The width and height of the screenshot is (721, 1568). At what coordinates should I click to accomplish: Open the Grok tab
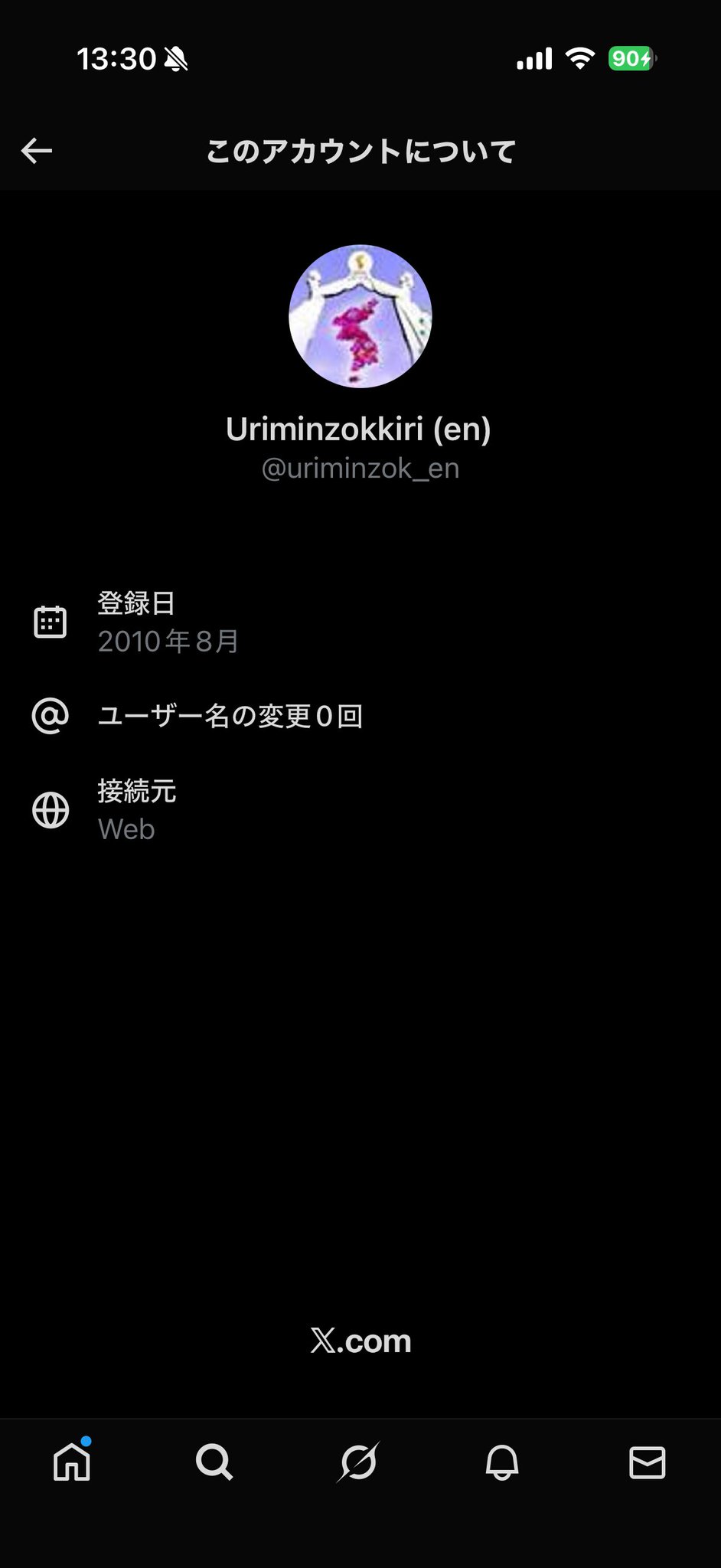358,1462
